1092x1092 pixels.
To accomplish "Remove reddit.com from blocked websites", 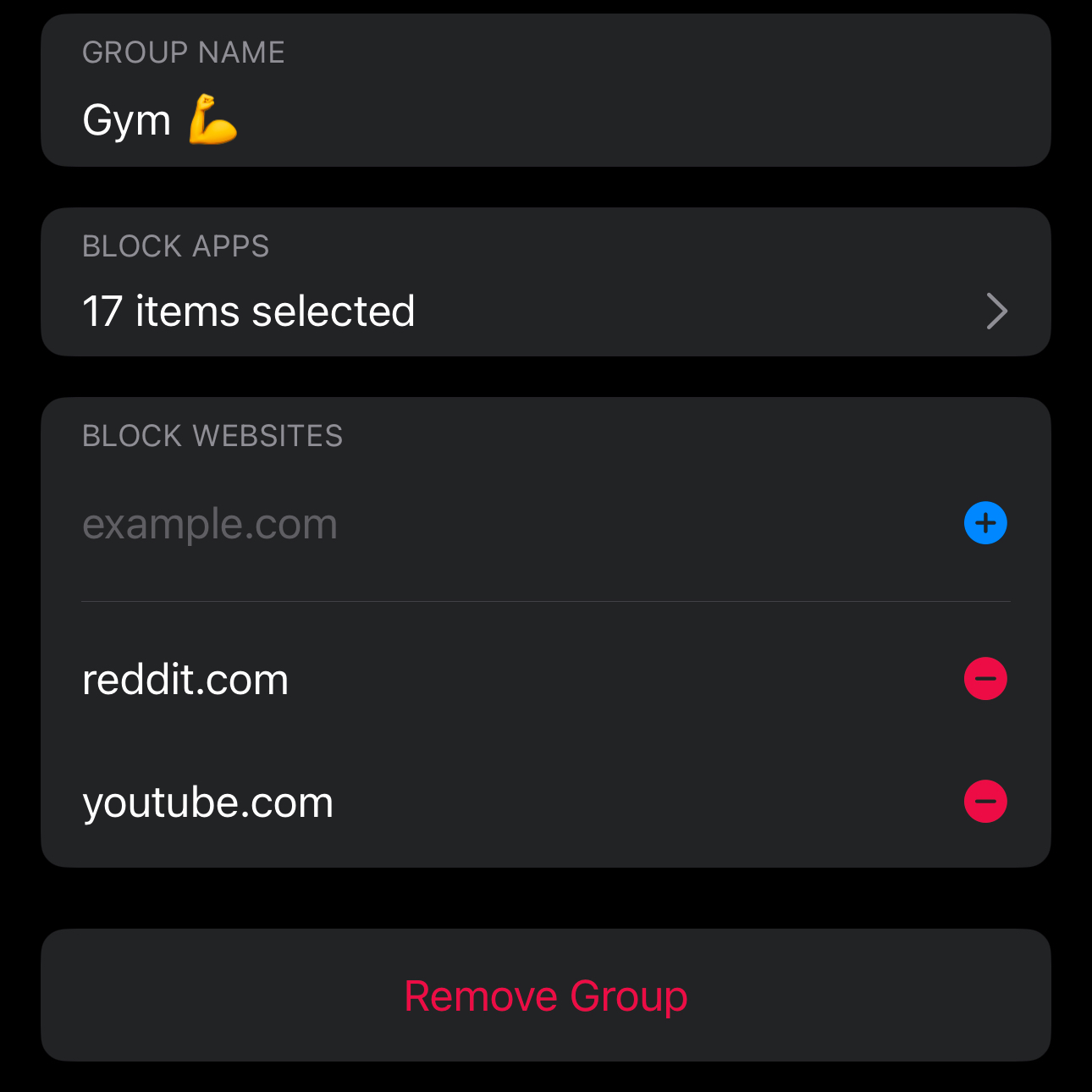I will tap(985, 679).
